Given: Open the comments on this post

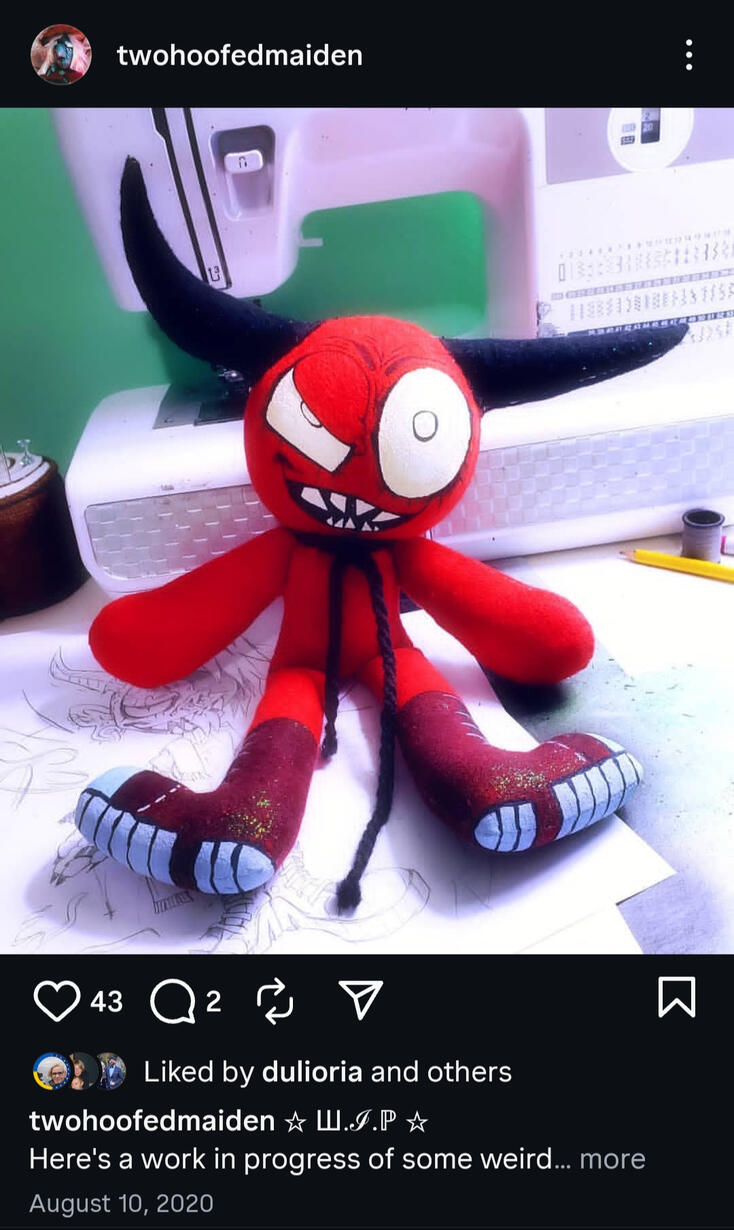Looking at the screenshot, I should point(171,1001).
